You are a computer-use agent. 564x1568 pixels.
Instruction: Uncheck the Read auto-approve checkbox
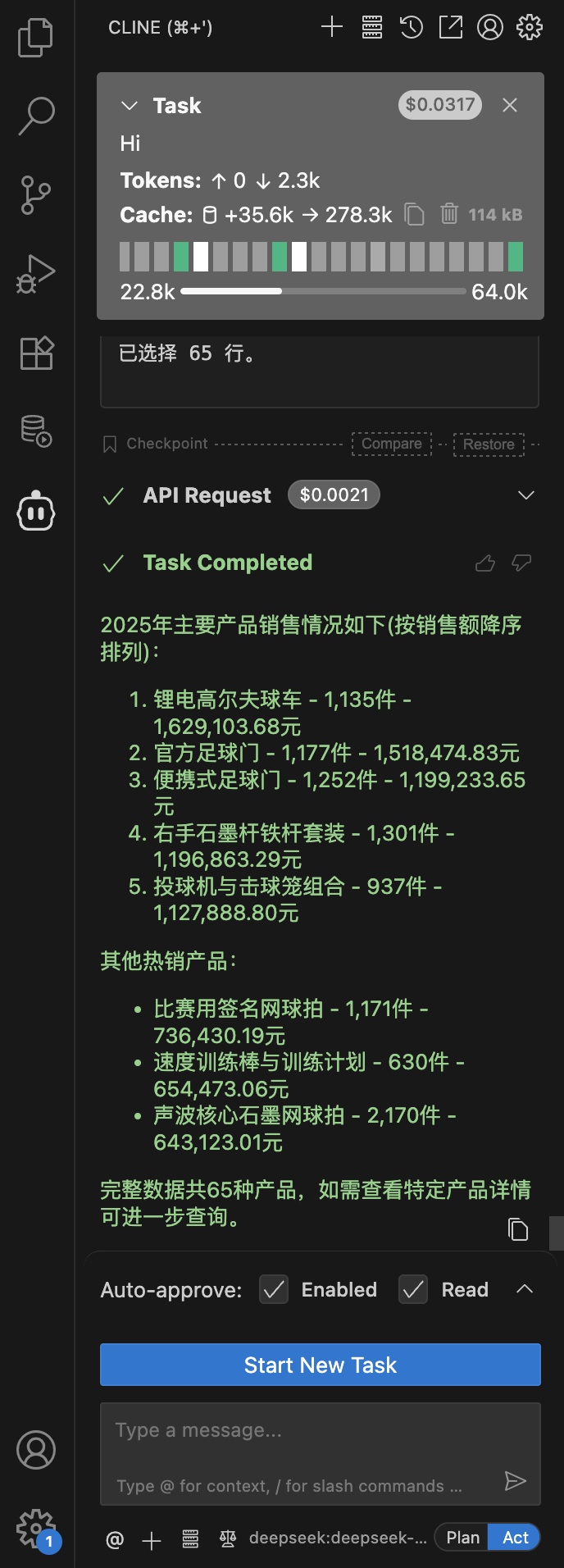[413, 1289]
